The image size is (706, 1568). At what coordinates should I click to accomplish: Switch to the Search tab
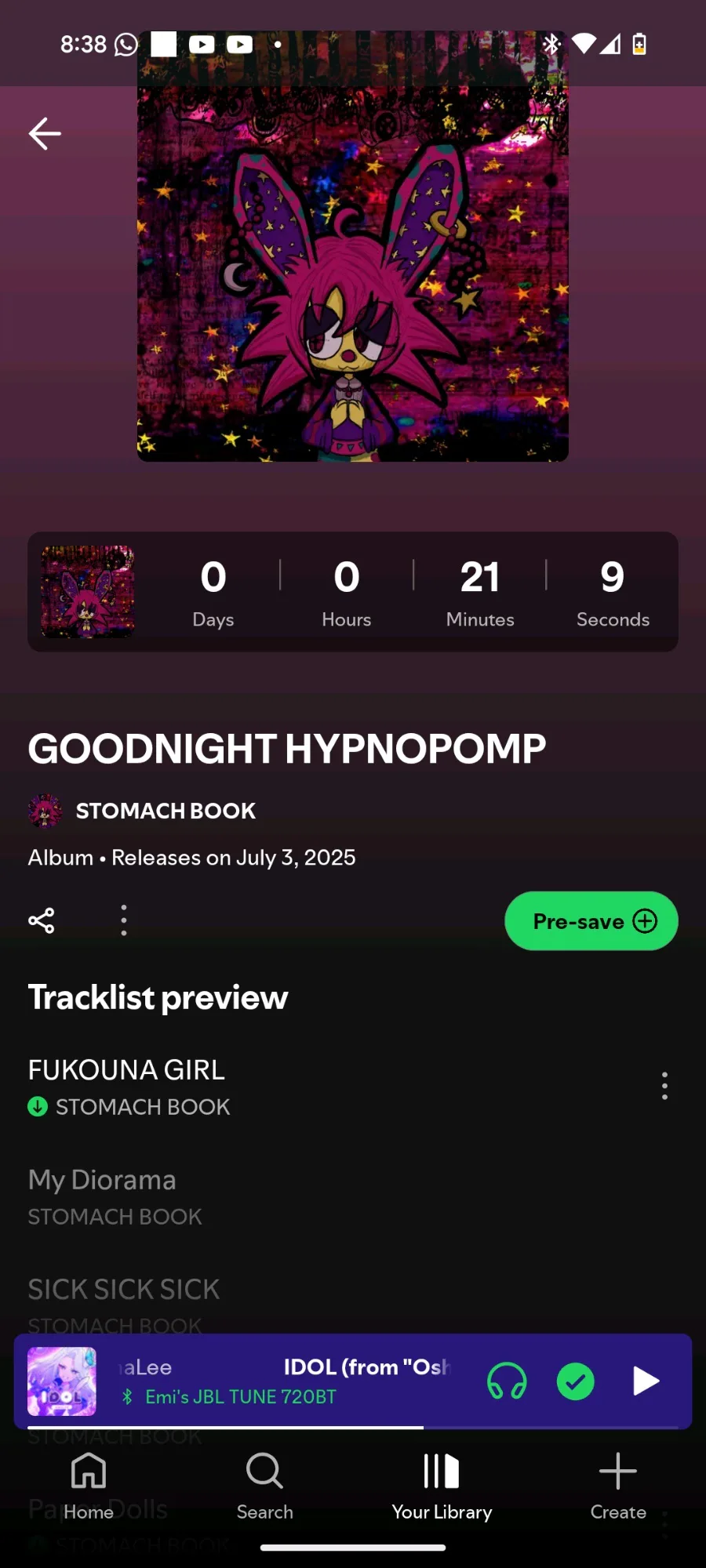[265, 1486]
